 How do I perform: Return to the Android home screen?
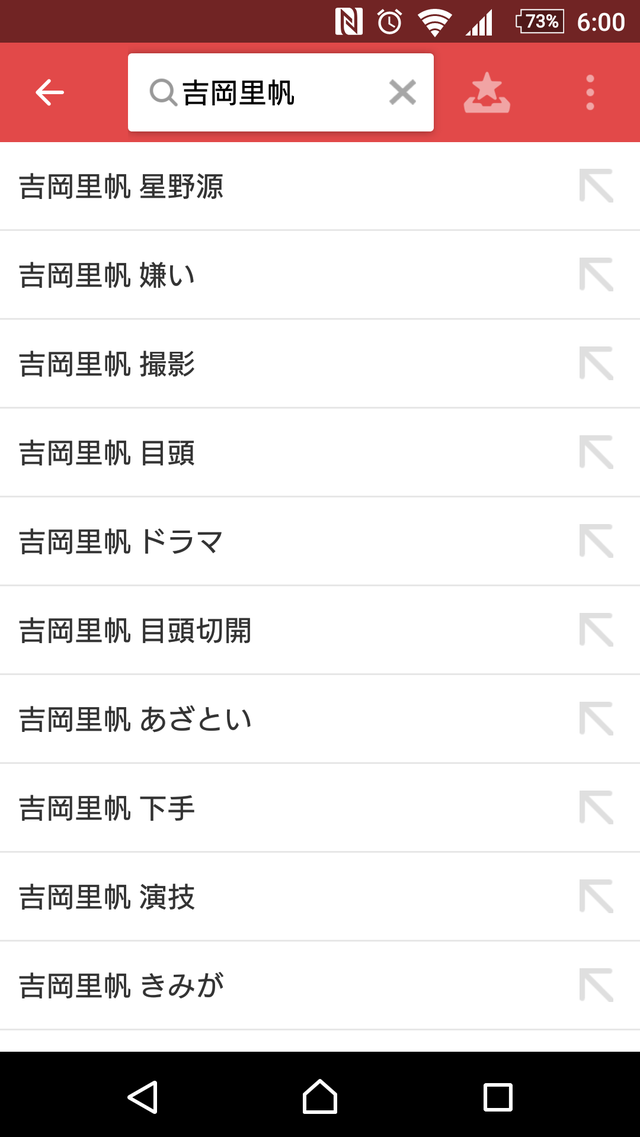pos(320,1096)
